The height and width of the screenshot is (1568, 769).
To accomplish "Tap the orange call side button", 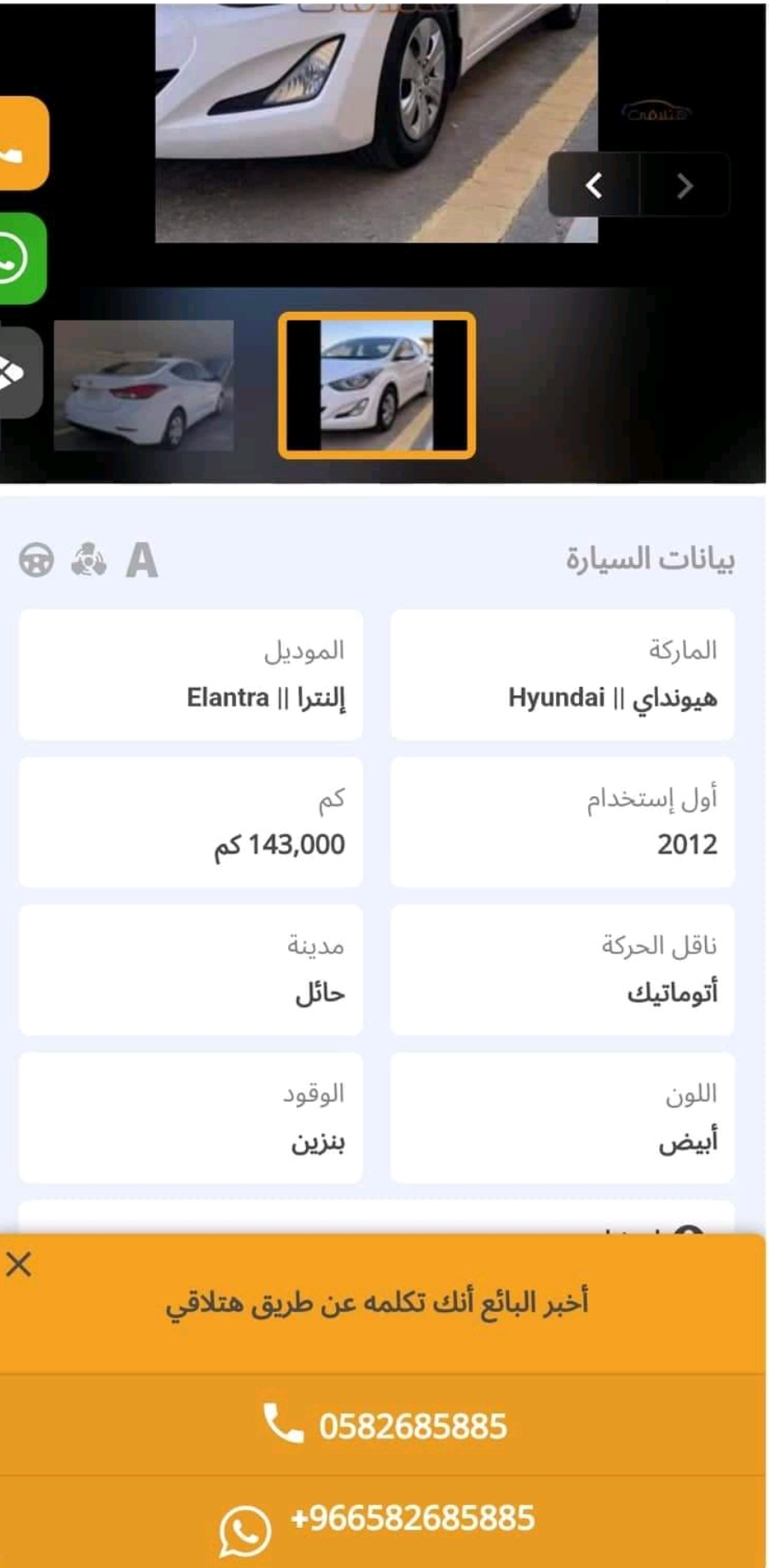I will click(x=23, y=143).
